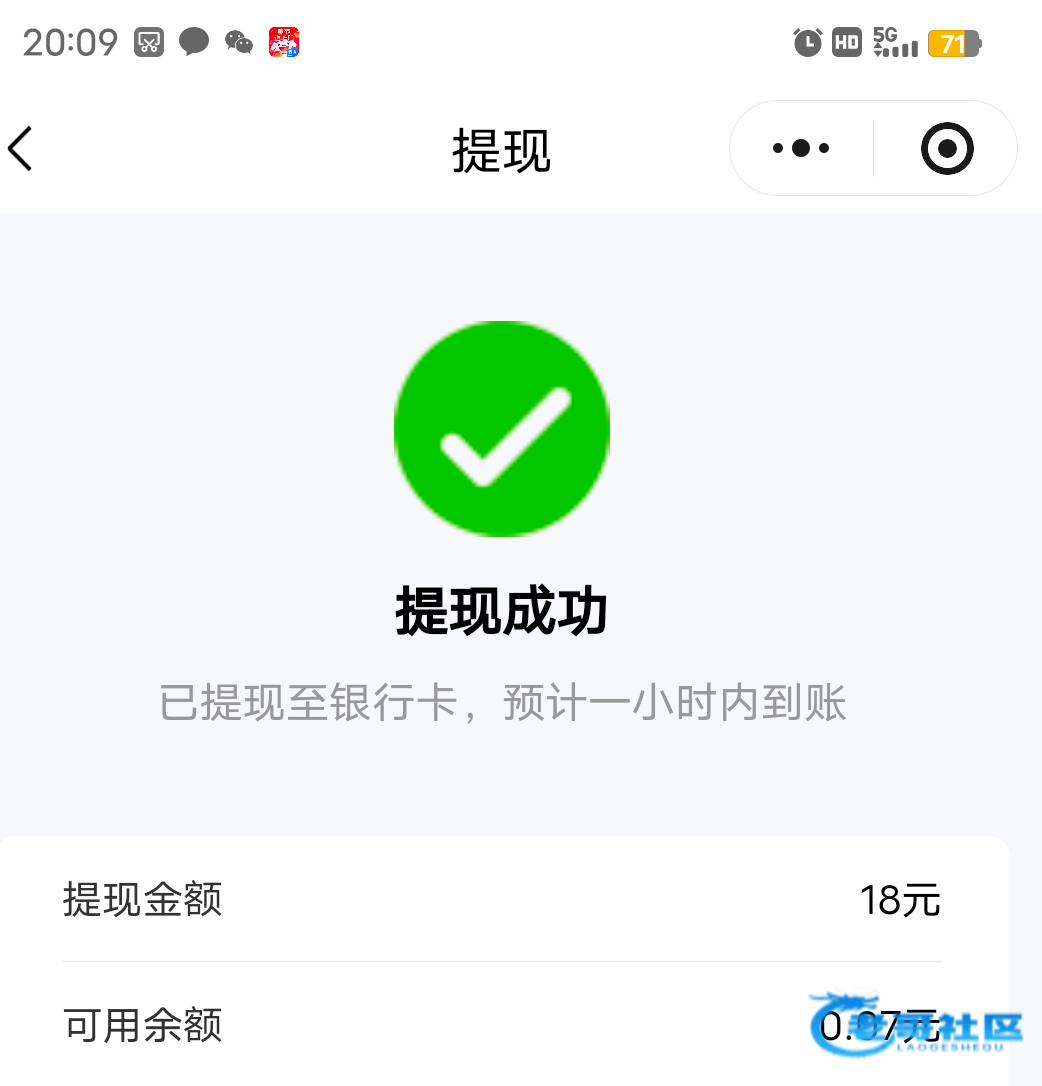Open the mini program more-options menu

801,149
